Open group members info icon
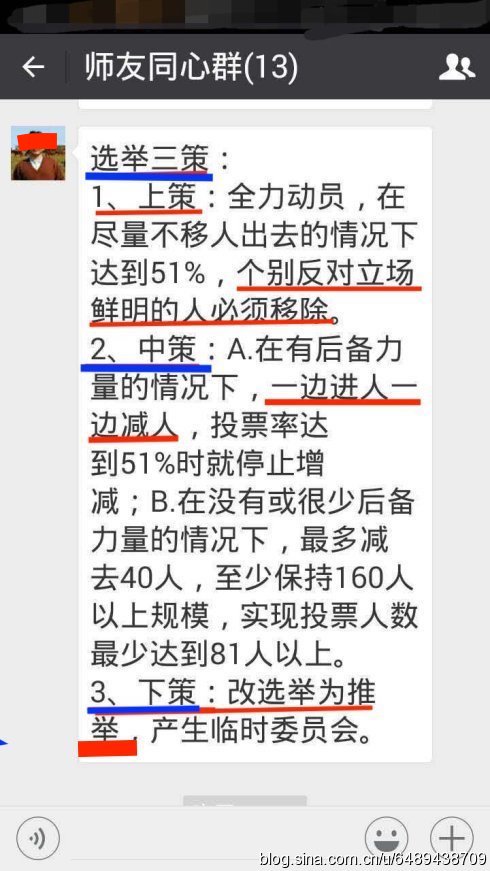This screenshot has height=871, width=490. tap(457, 67)
